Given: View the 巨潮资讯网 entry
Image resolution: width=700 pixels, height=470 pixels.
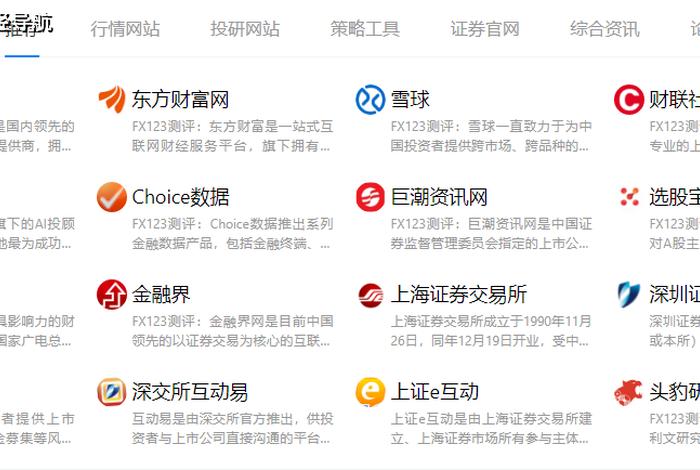Looking at the screenshot, I should pos(439,197).
